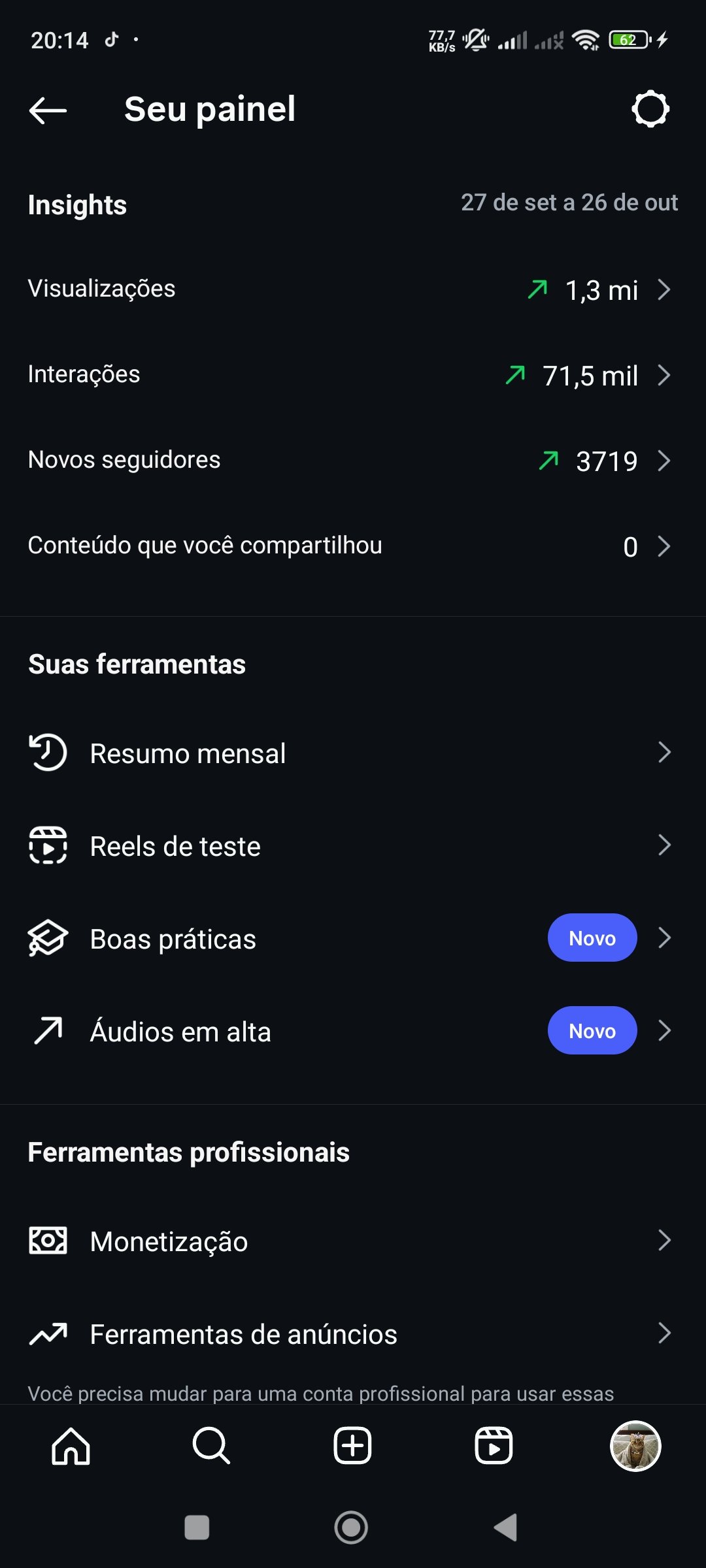Open Monetização tools
Screen dimensions: 706x1568
coord(353,1241)
